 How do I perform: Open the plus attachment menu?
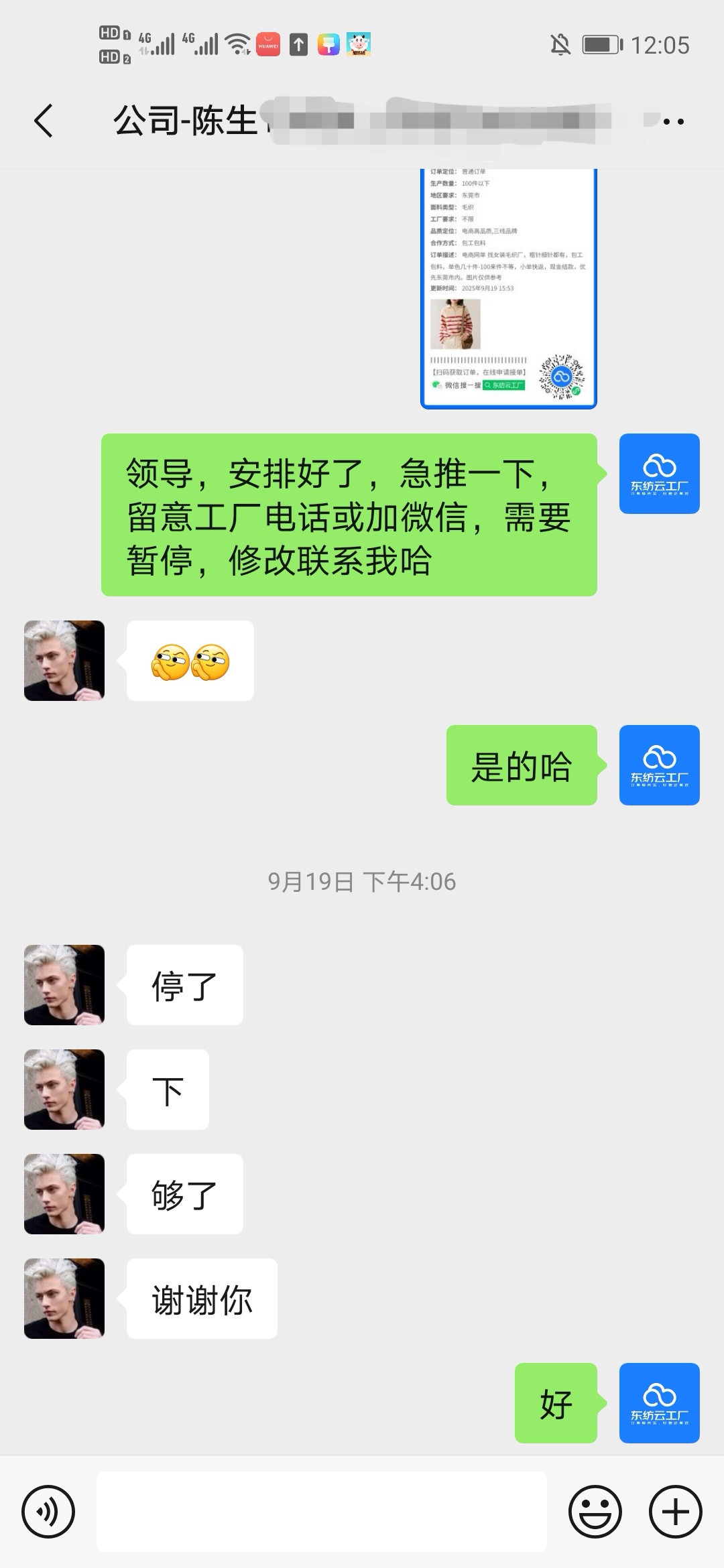click(x=675, y=1512)
